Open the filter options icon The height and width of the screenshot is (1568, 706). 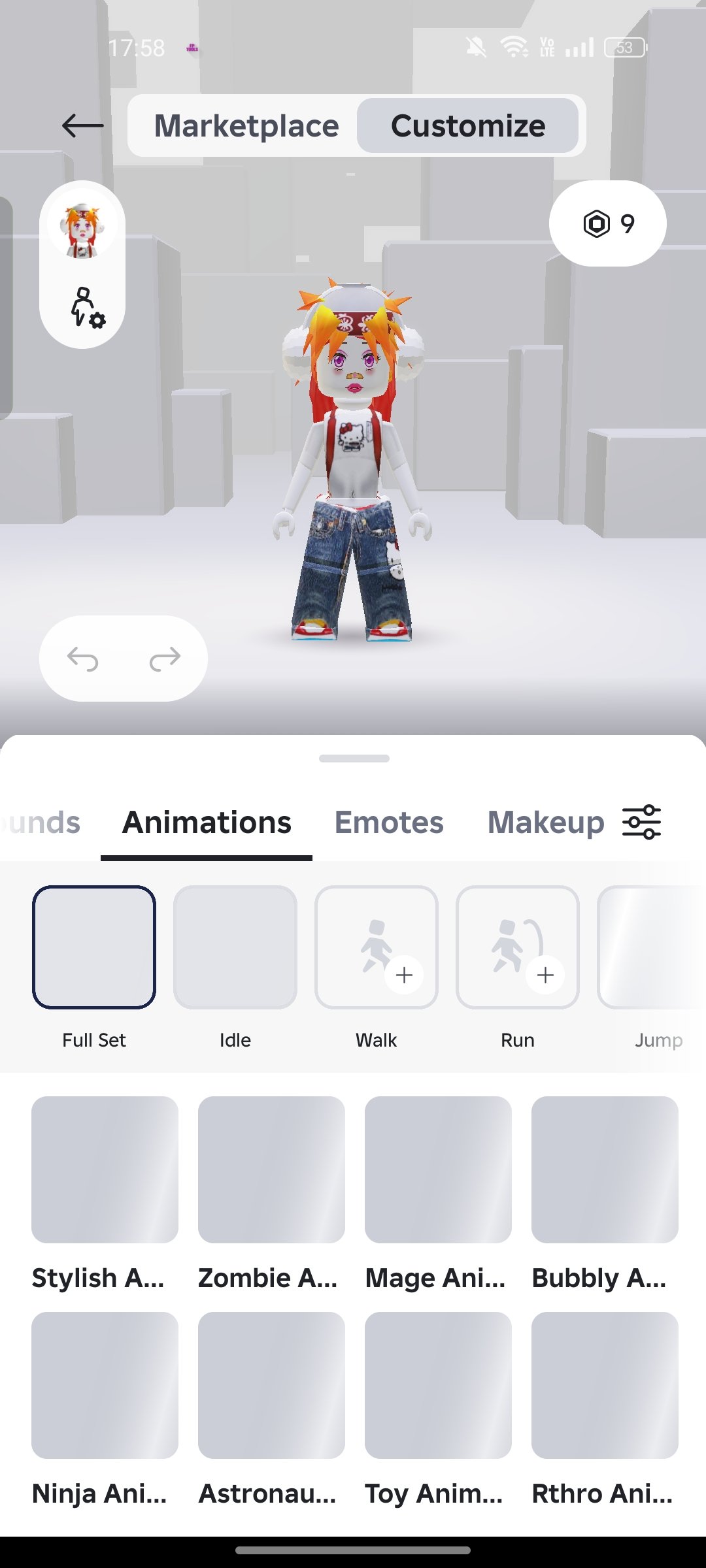point(642,822)
